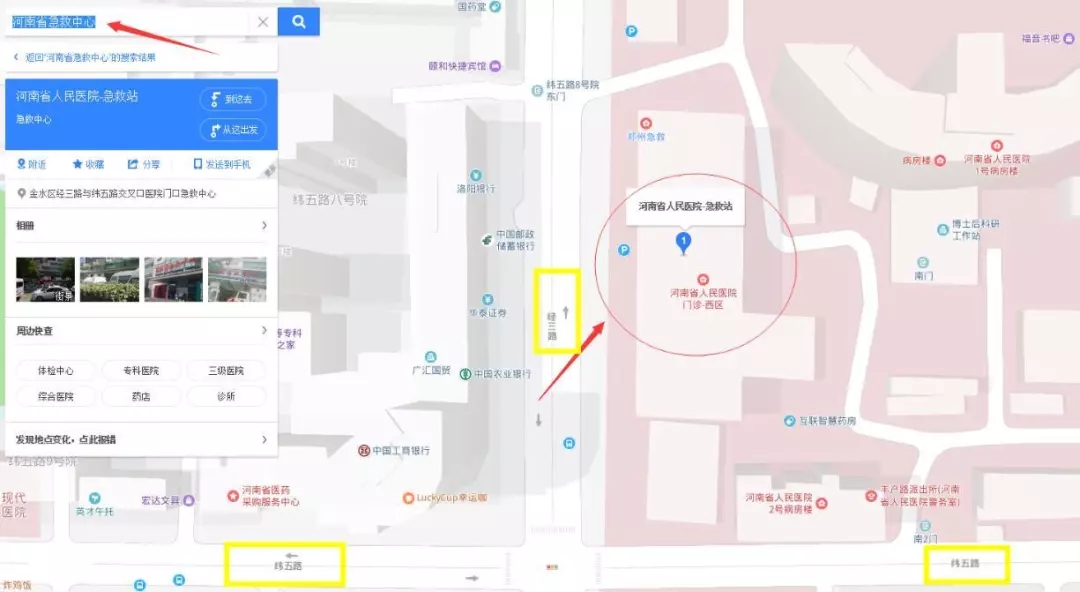Get directions with 到这去
Viewport: 1080px width, 592px height.
tap(233, 99)
